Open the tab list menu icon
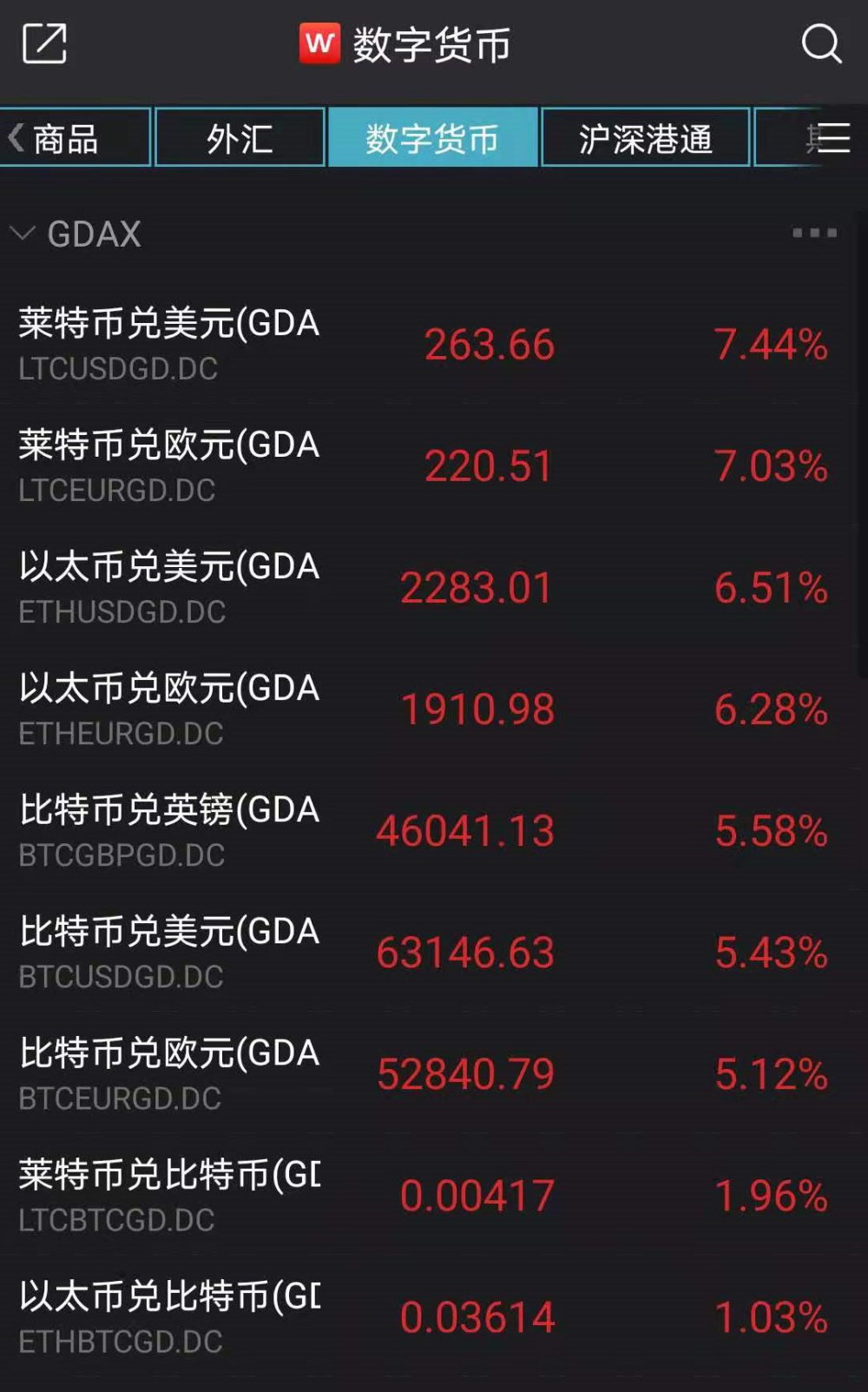The height and width of the screenshot is (1392, 868). (x=832, y=138)
